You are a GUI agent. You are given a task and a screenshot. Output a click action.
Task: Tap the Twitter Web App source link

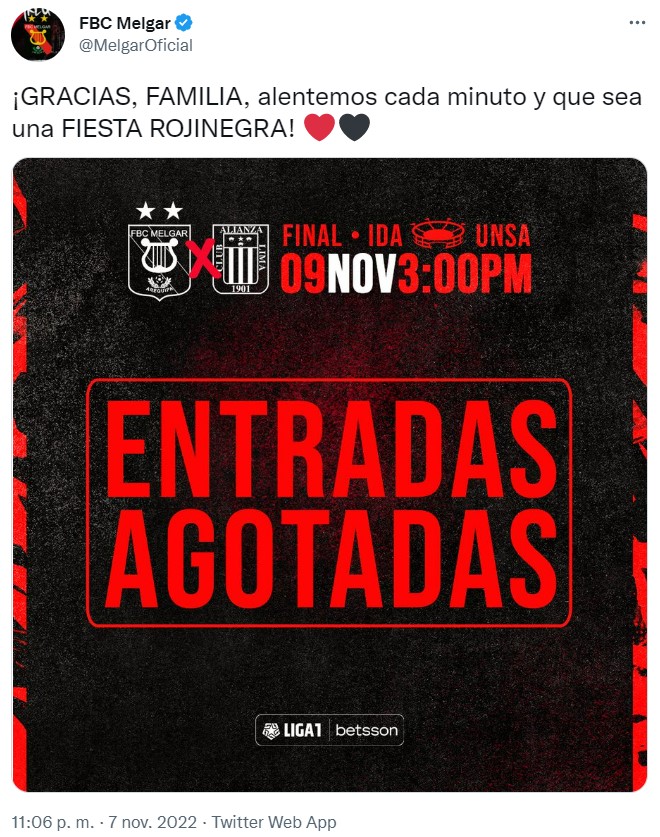click(x=276, y=822)
